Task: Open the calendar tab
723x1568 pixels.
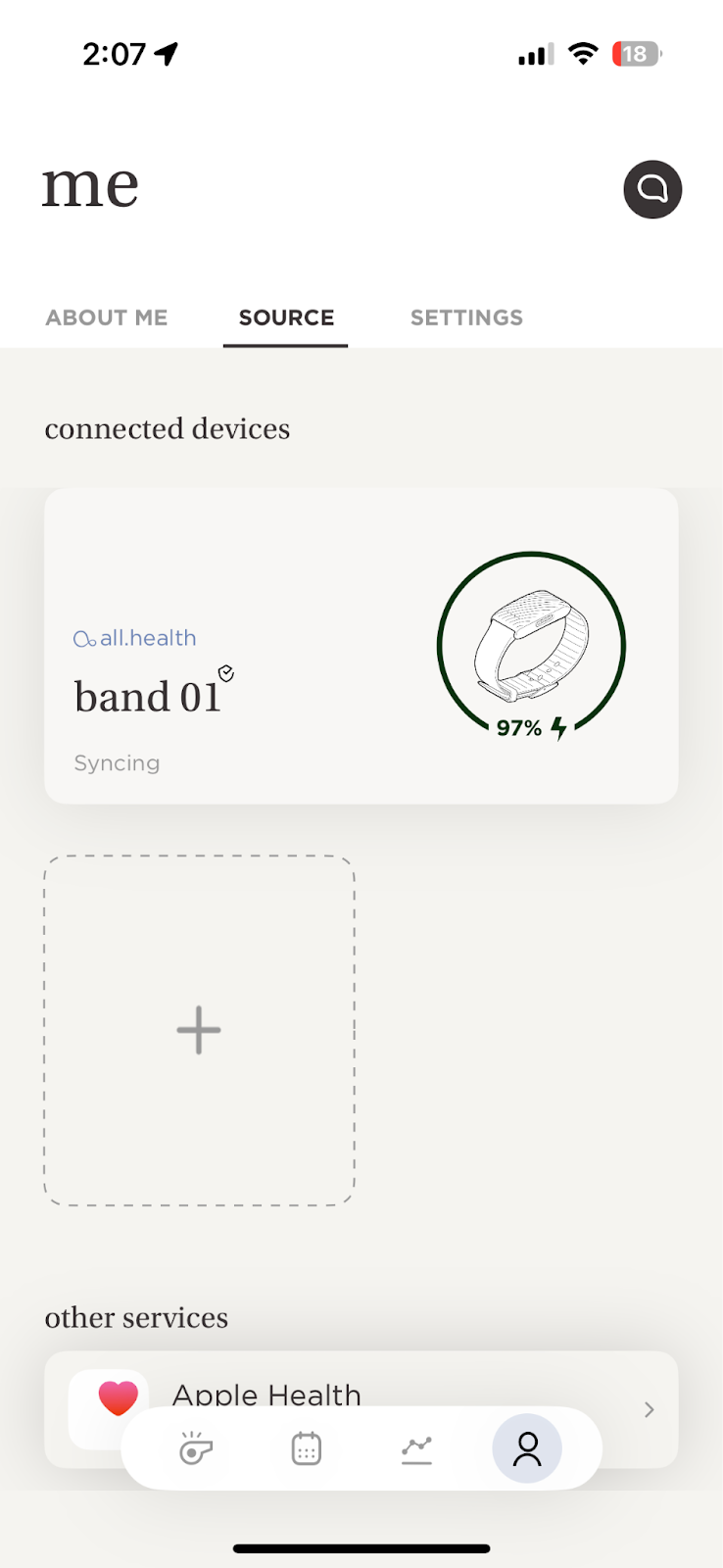Action: click(307, 1448)
